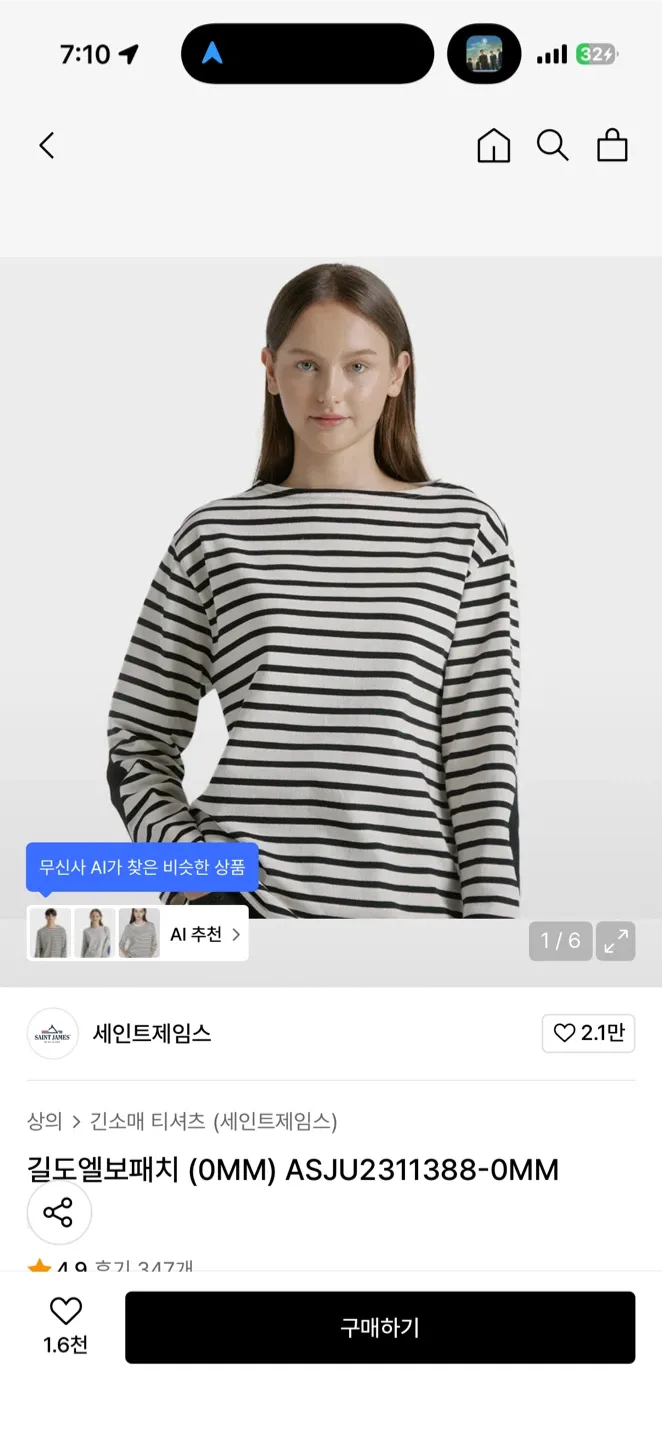Open the home icon
This screenshot has height=1440, width=662.
tap(493, 146)
